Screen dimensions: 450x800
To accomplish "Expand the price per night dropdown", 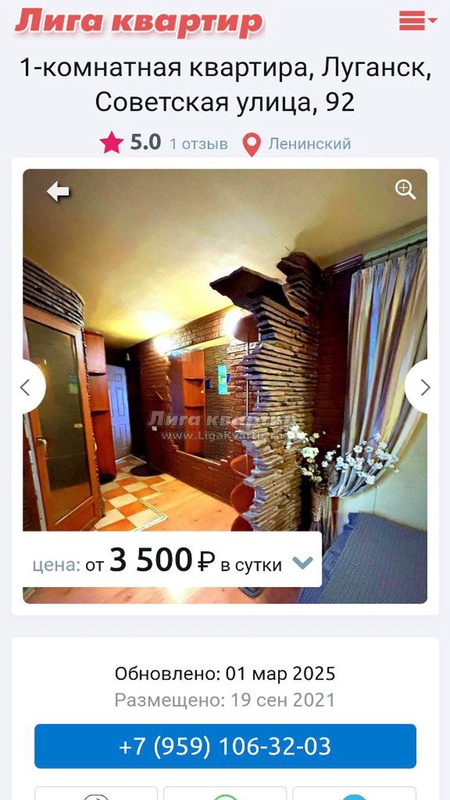I will [303, 563].
